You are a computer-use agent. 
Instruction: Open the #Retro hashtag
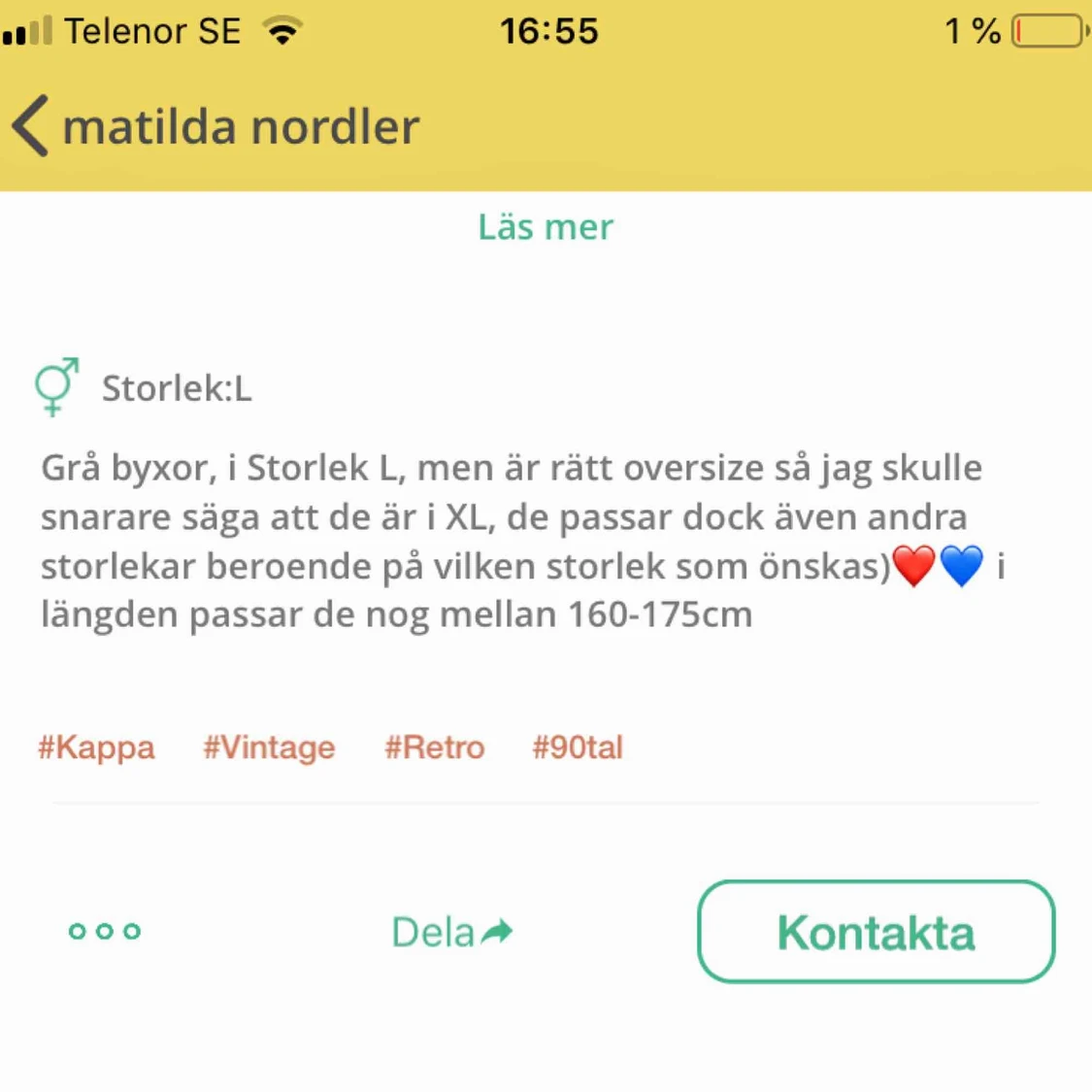434,747
